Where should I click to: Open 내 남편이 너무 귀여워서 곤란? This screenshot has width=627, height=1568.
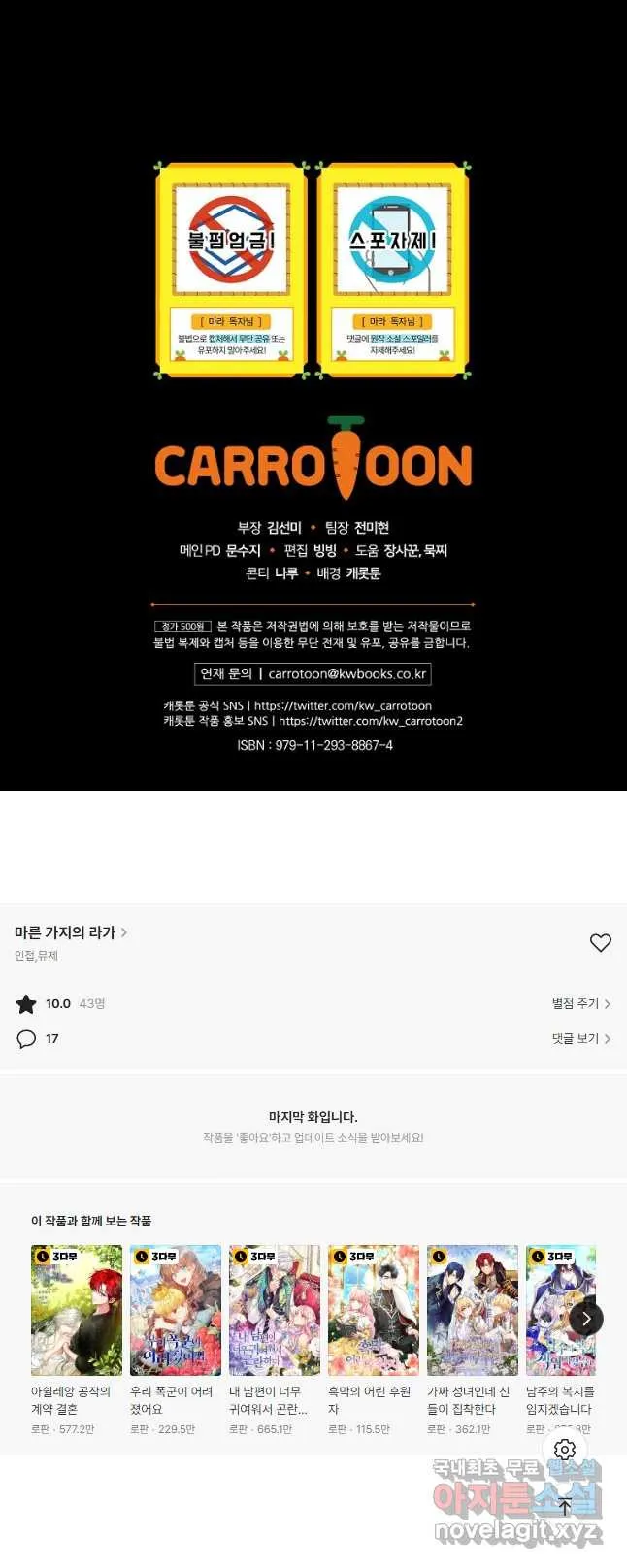pos(275,1310)
